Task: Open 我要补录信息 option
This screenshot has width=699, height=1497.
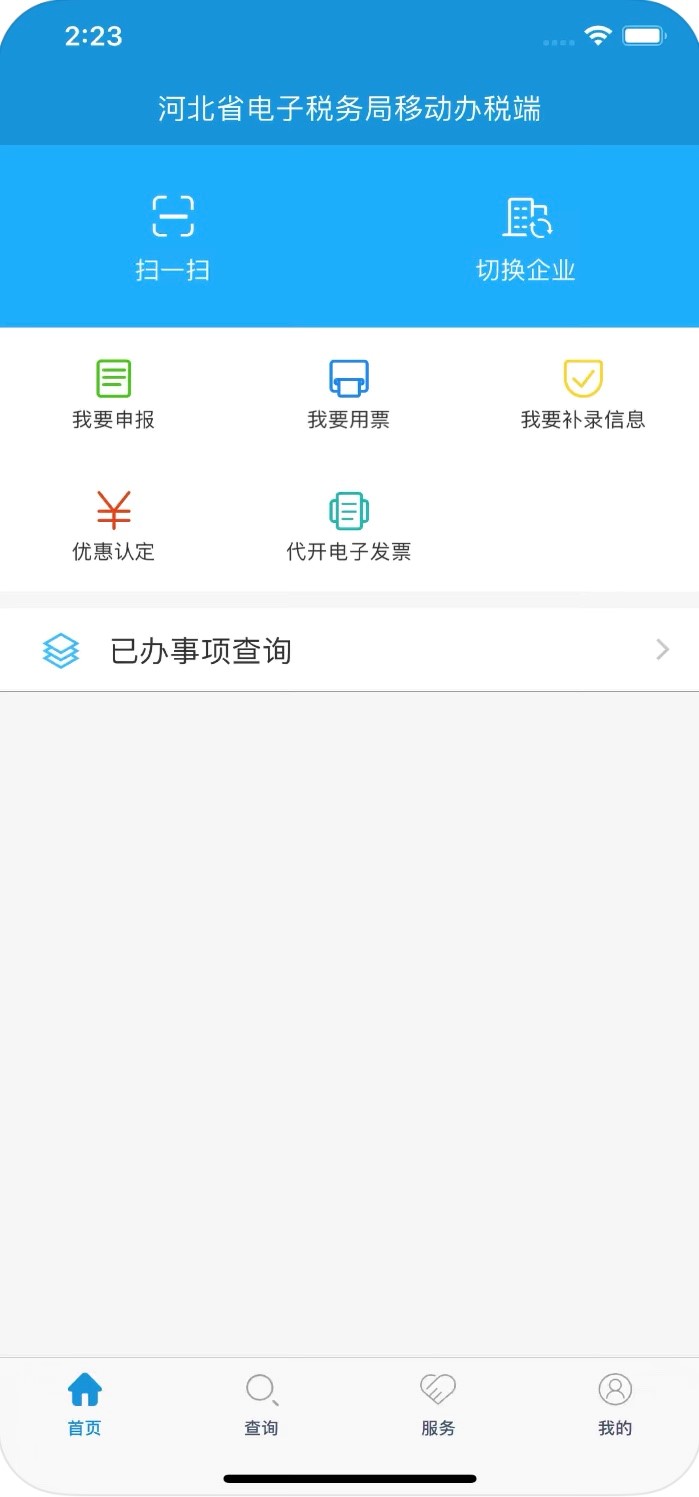Action: [583, 394]
